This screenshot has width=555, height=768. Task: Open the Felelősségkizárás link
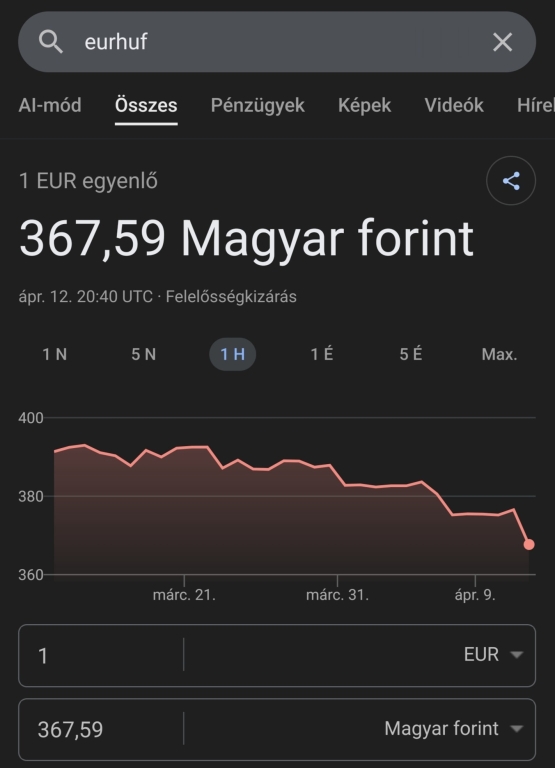click(231, 297)
